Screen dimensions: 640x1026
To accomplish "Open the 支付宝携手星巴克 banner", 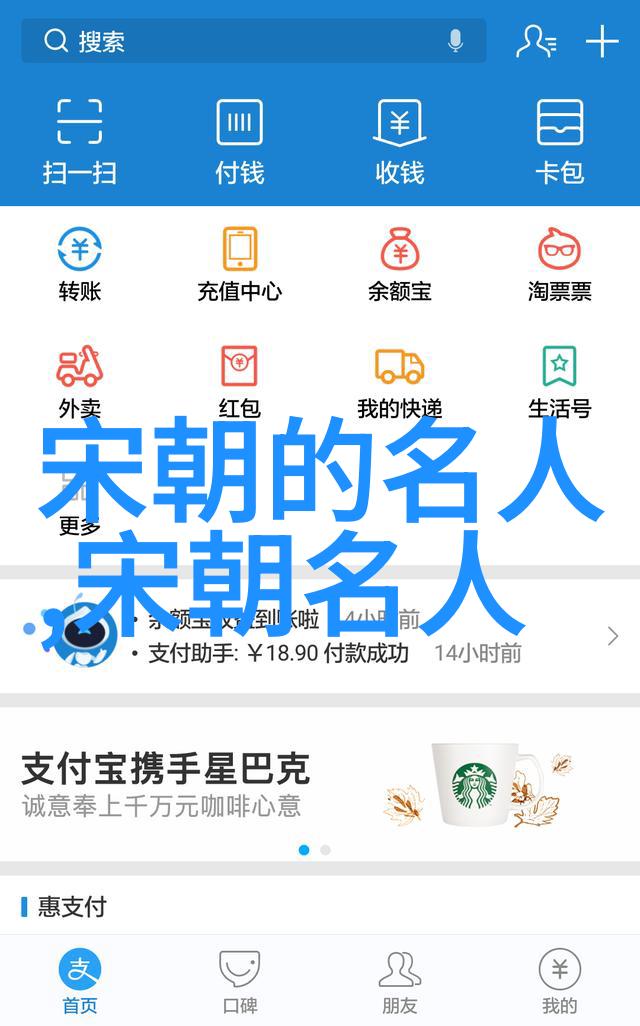I will point(320,785).
